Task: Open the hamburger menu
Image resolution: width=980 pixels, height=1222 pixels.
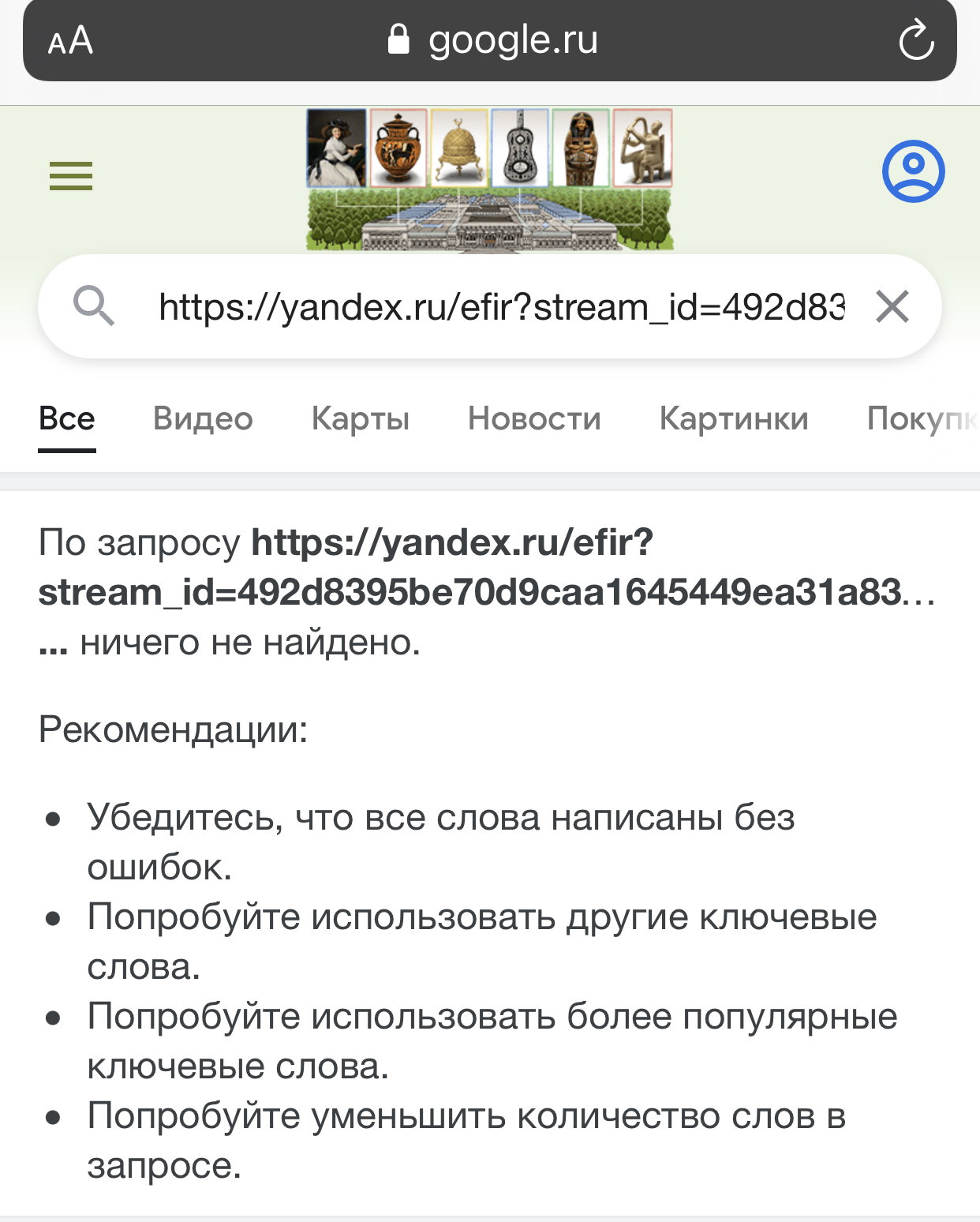Action: pos(71,175)
